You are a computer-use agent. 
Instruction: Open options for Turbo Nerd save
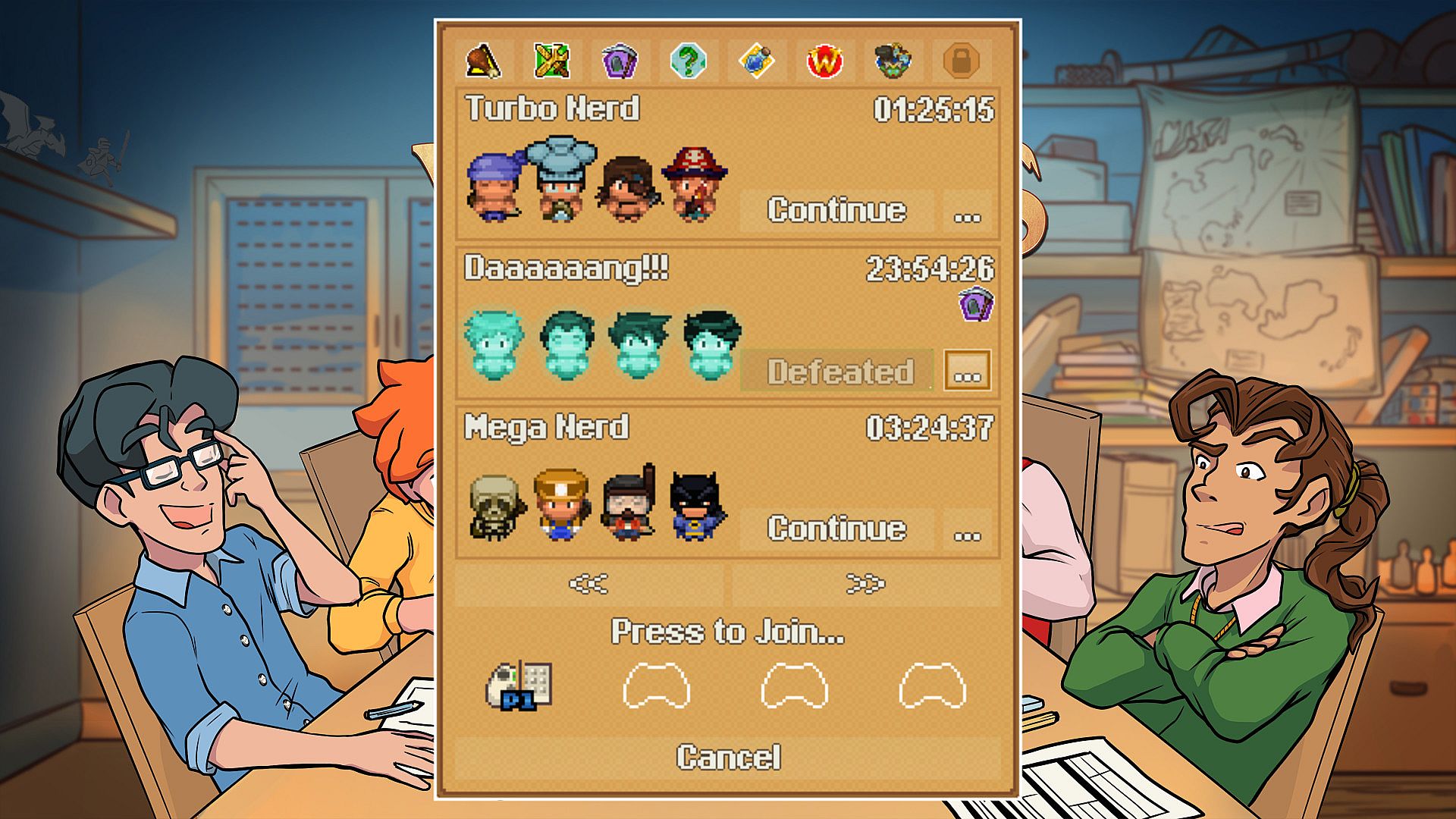(x=967, y=212)
